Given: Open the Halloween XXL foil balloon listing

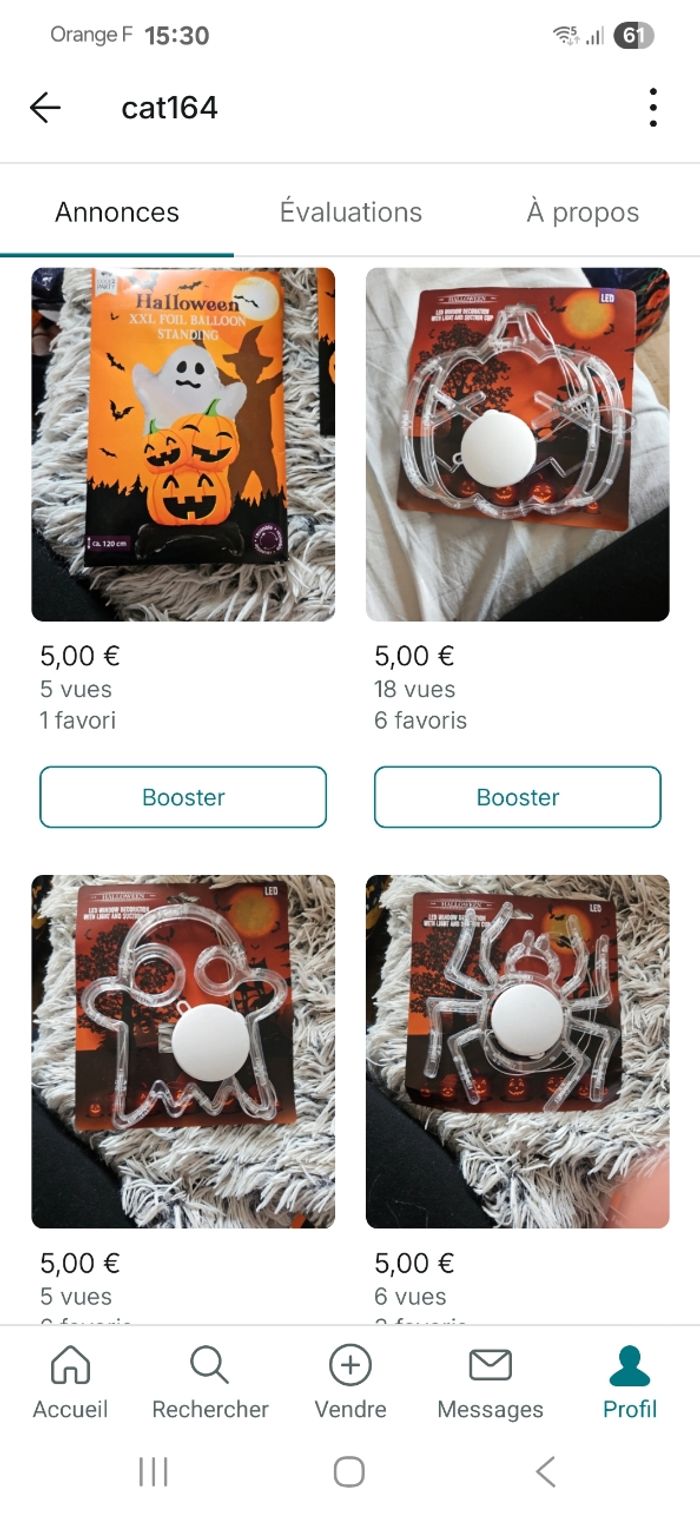Looking at the screenshot, I should pos(183,444).
